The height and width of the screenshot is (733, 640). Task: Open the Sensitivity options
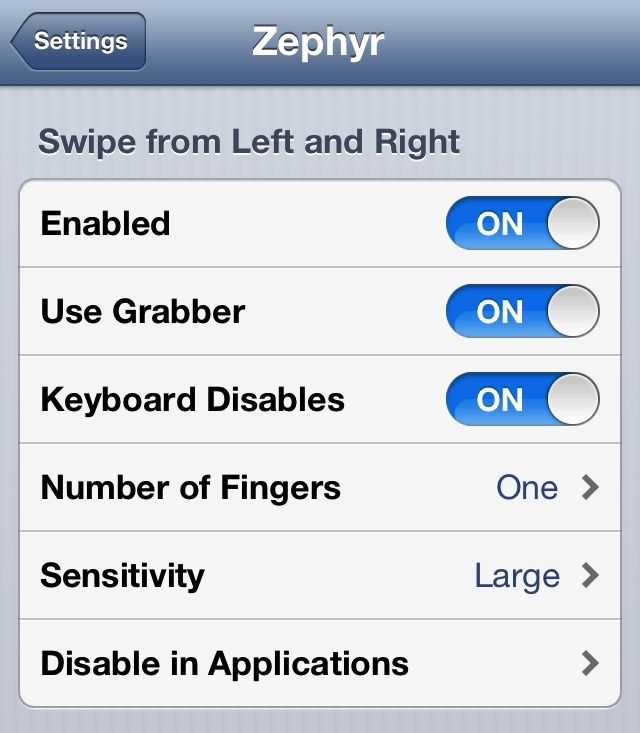pyautogui.click(x=320, y=576)
